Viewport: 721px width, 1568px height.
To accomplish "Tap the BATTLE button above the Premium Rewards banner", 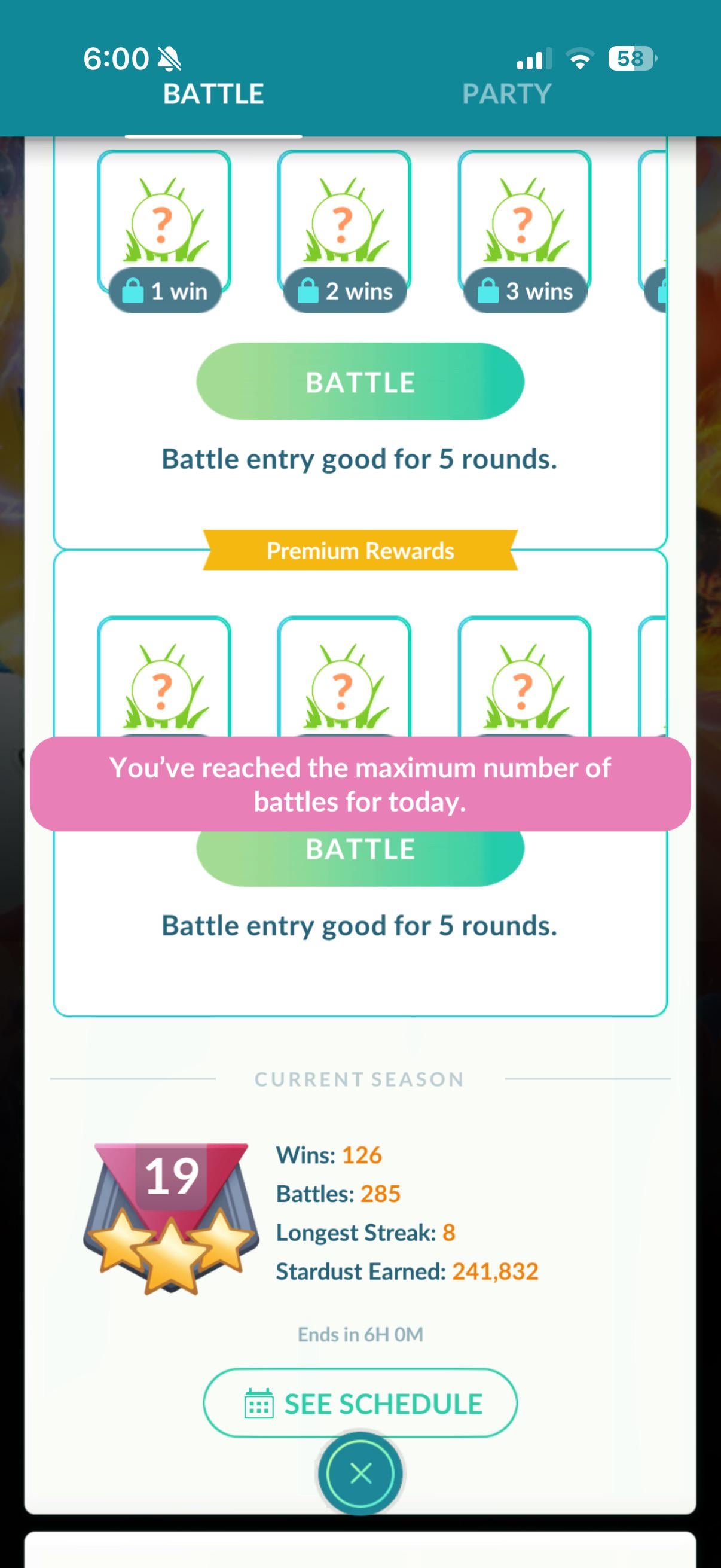I will click(360, 382).
